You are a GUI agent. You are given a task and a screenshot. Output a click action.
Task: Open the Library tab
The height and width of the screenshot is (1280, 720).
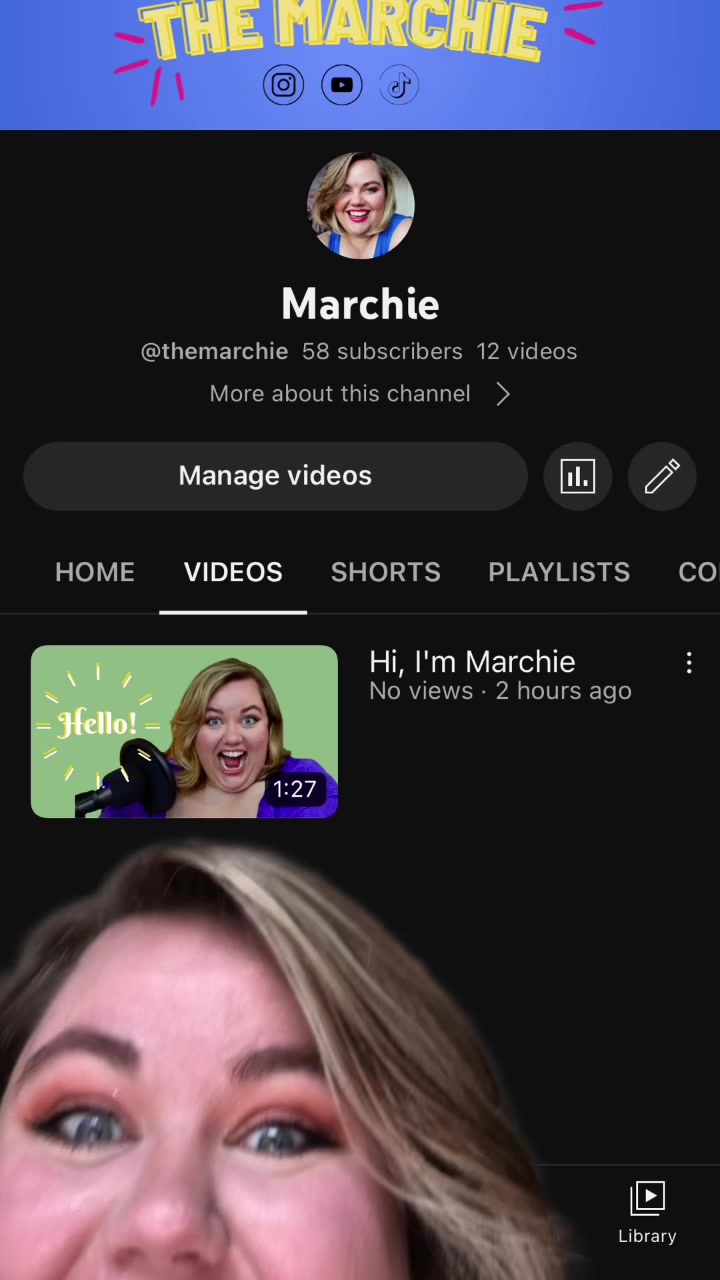click(647, 1212)
